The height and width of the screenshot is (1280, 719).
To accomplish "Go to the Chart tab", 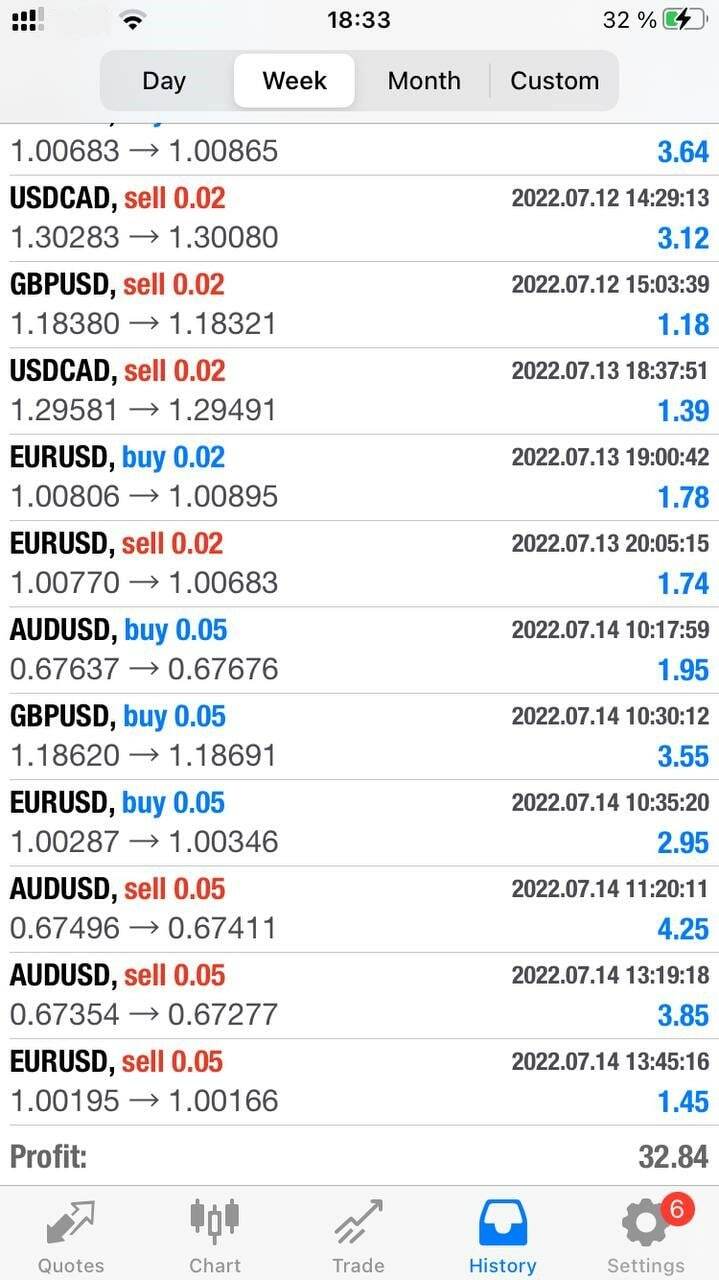I will pos(215,1236).
